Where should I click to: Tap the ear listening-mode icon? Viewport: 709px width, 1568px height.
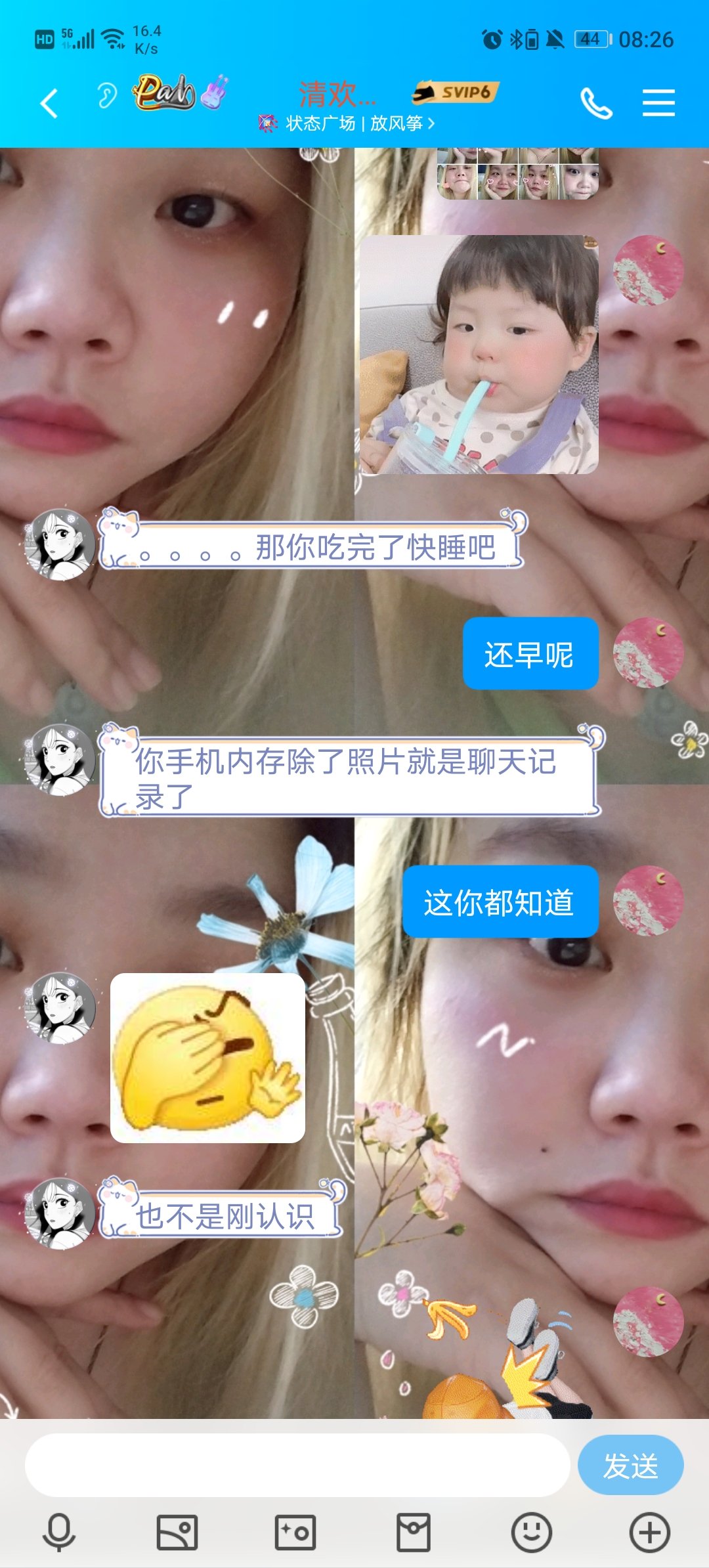pos(106,96)
